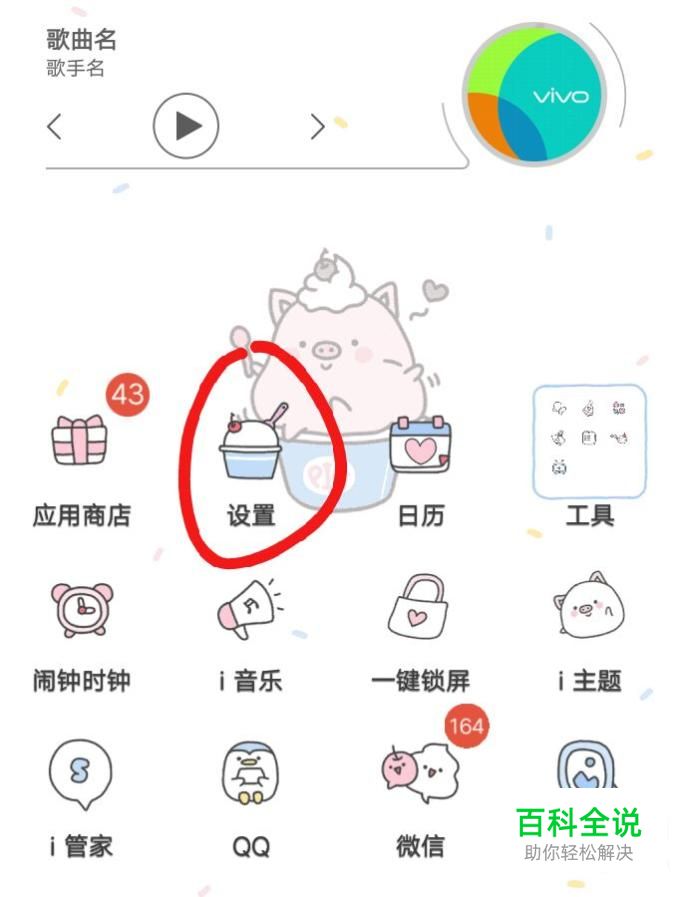692x897 pixels.
Task: Open 闹钟时钟 clock app
Action: pyautogui.click(x=82, y=611)
